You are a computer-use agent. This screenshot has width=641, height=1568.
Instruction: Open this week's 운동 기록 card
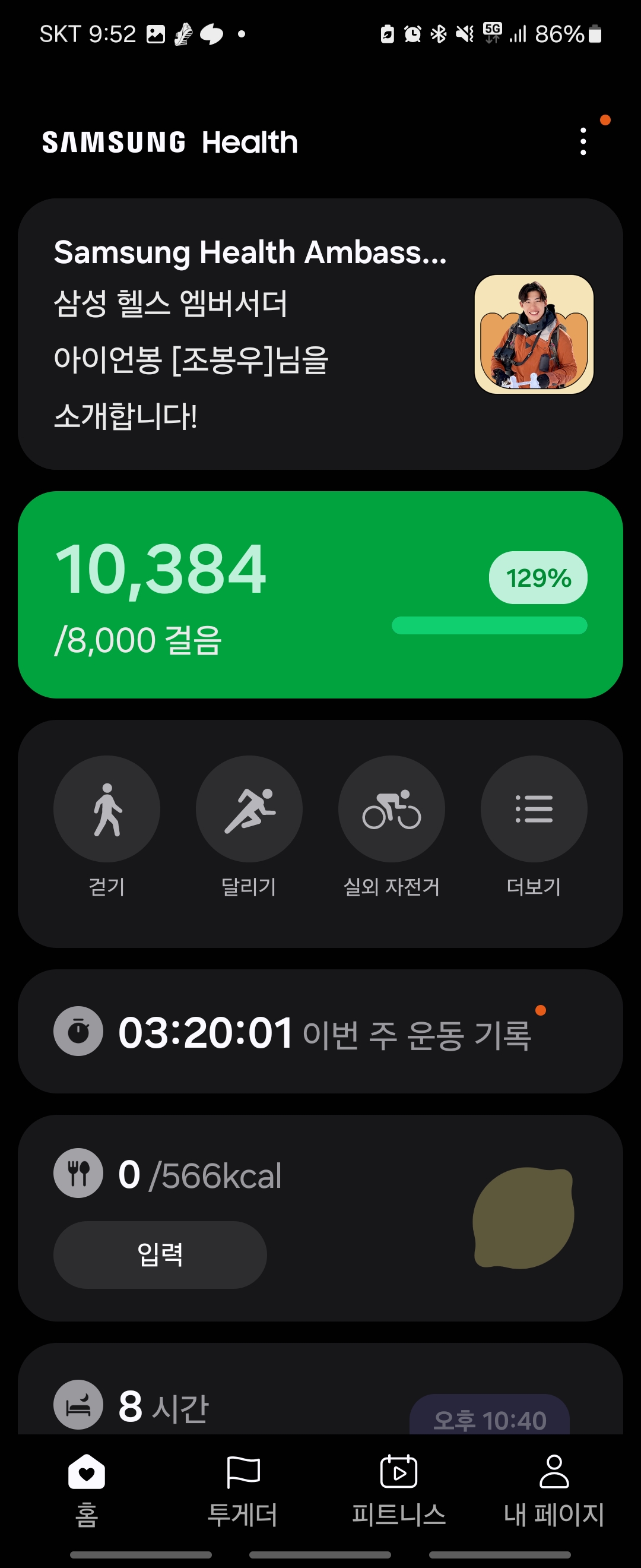coord(320,1032)
